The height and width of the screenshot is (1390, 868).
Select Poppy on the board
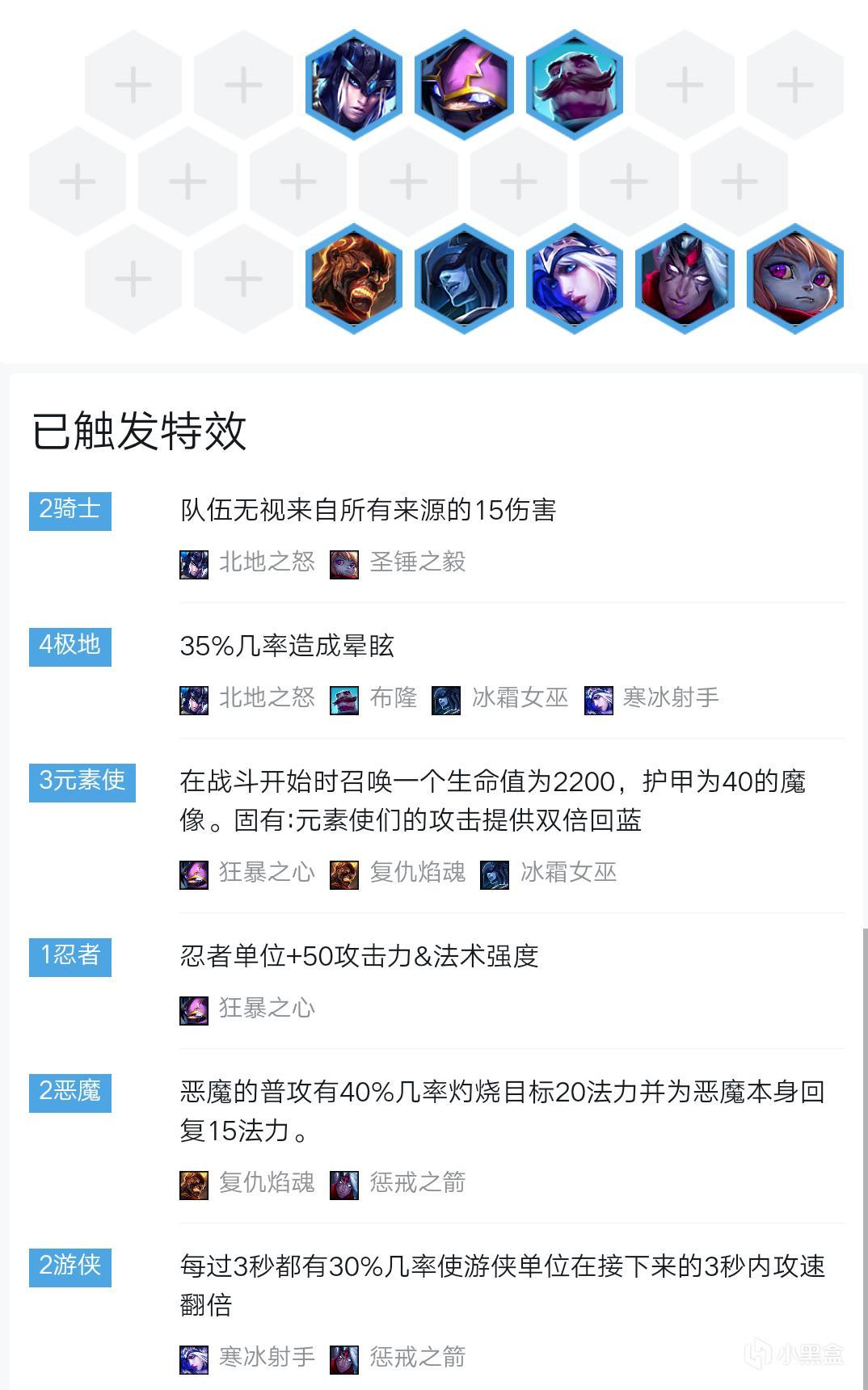coord(794,279)
